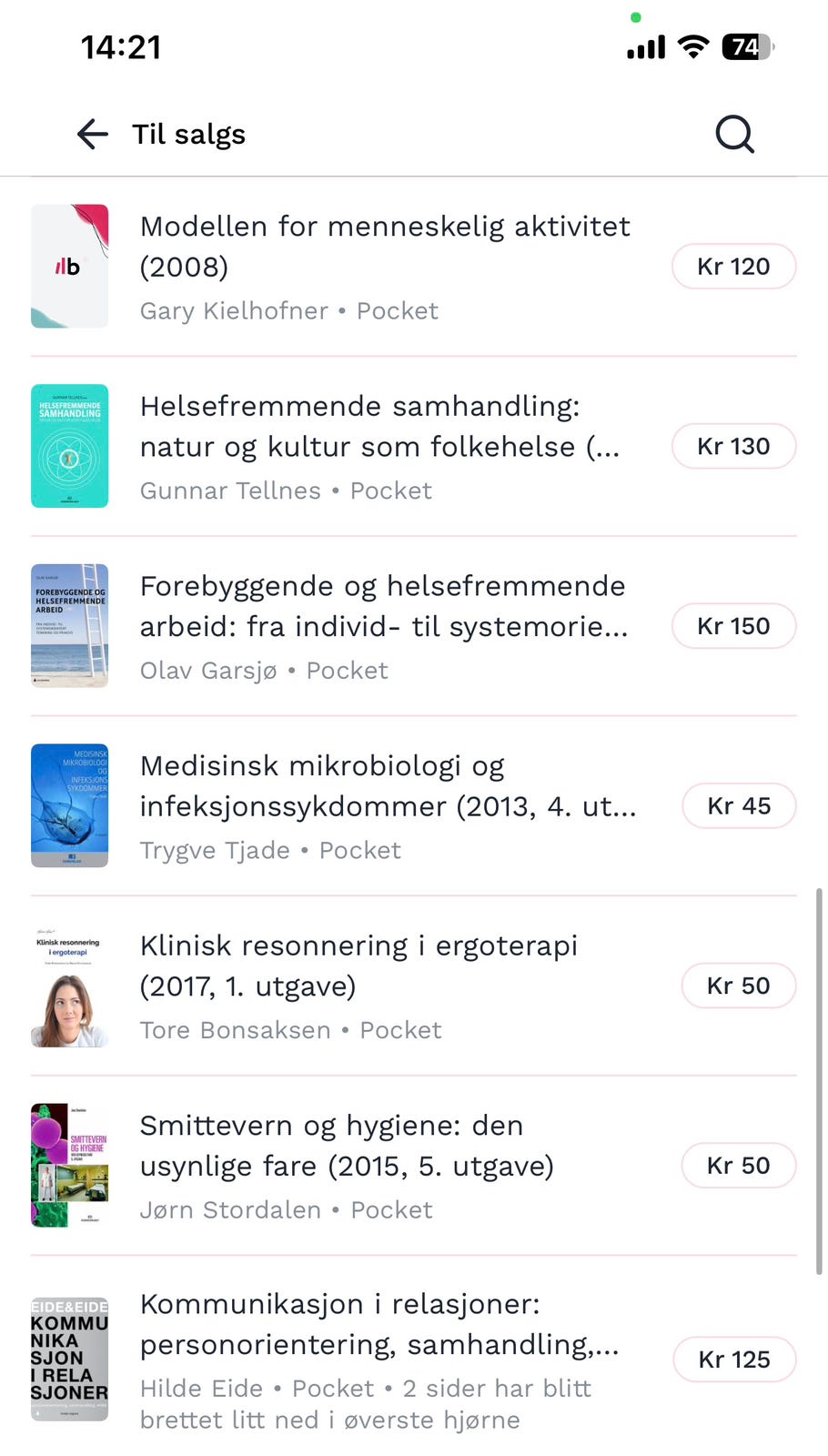Tap the back arrow to leave Til salgs
Image resolution: width=828 pixels, height=1456 pixels.
91,134
